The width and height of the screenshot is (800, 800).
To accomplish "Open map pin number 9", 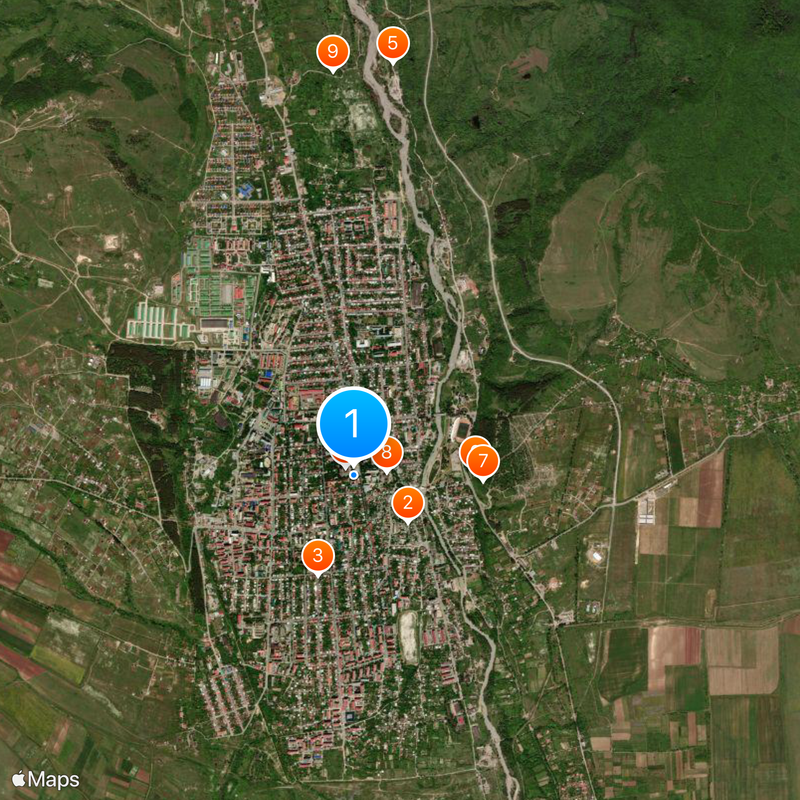I will [332, 51].
